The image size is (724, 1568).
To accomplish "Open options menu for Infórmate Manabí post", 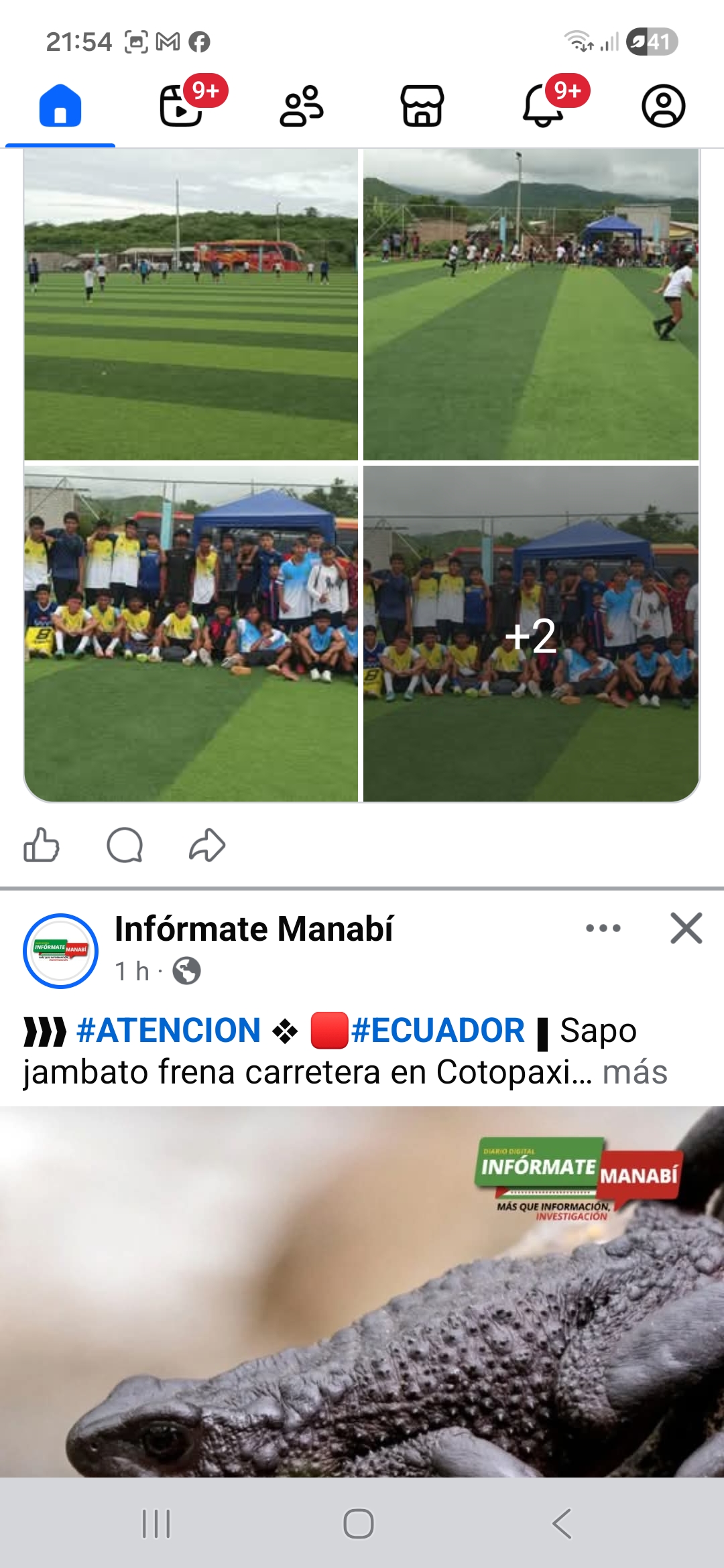I will (603, 928).
